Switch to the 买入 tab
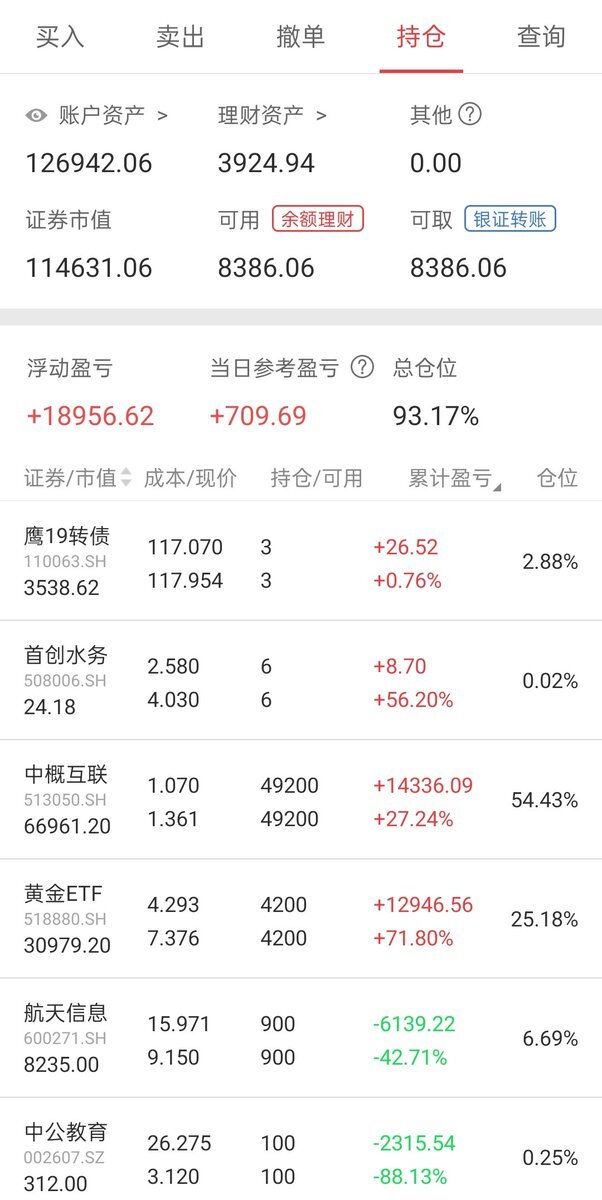The image size is (602, 1200). pos(60,37)
